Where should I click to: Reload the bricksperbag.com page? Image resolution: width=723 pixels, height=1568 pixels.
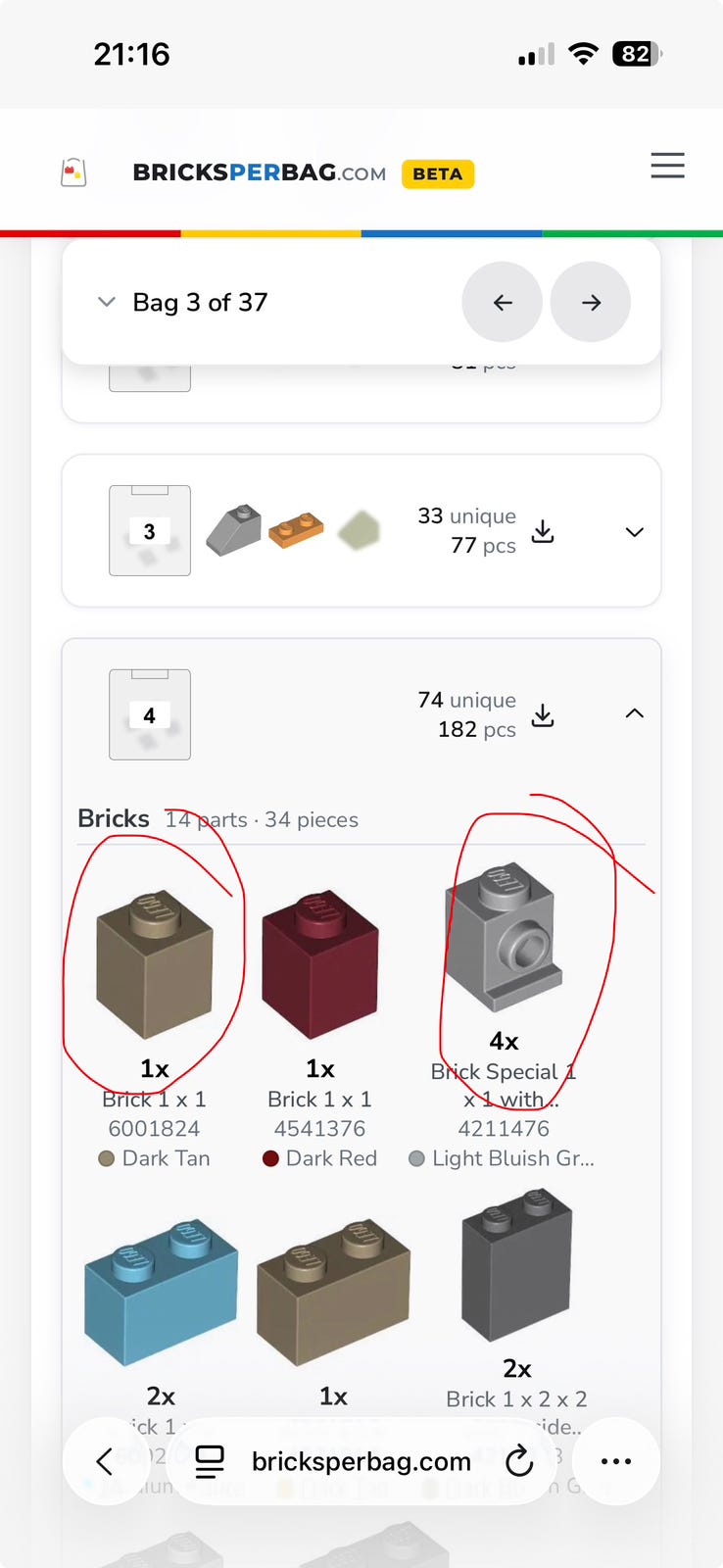point(518,1461)
